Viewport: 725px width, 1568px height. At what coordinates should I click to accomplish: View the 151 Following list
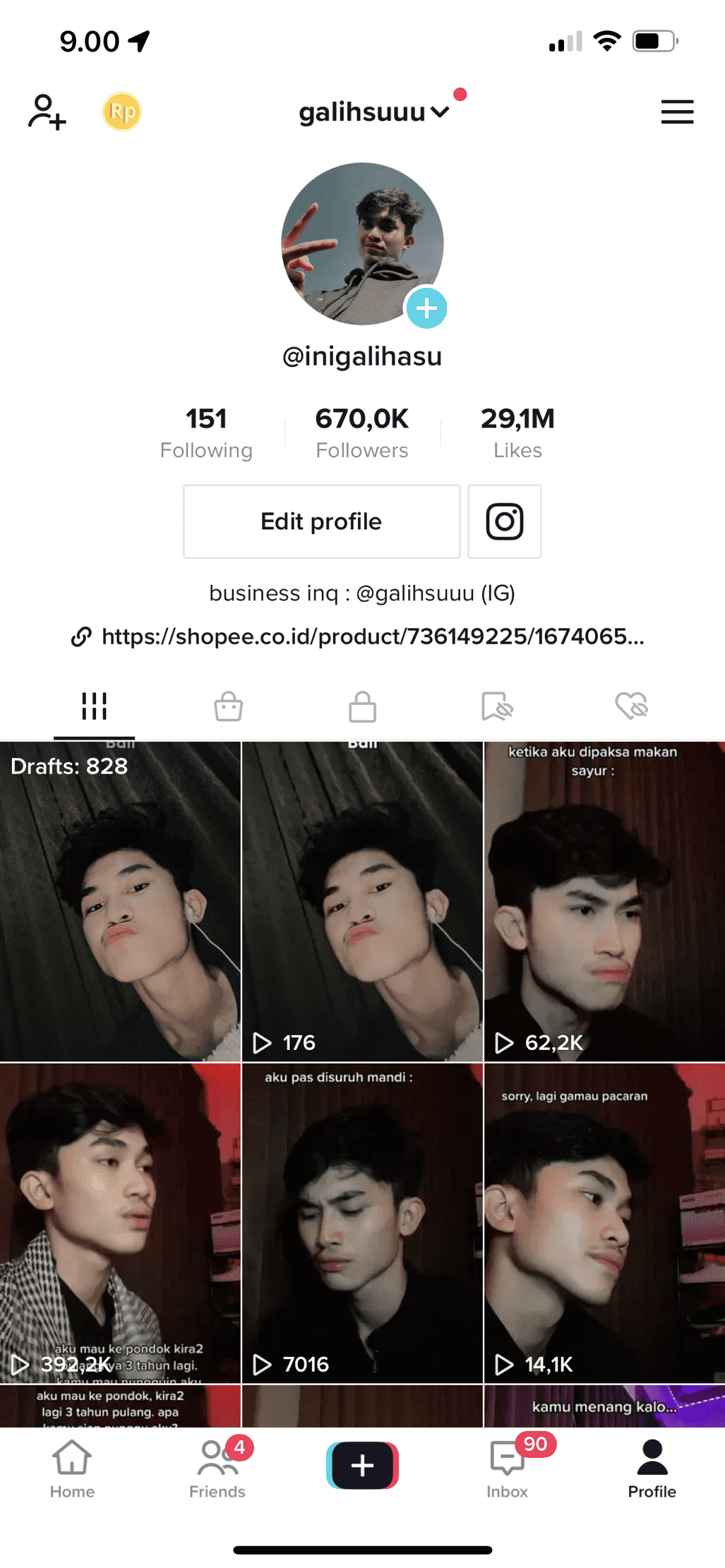point(206,432)
